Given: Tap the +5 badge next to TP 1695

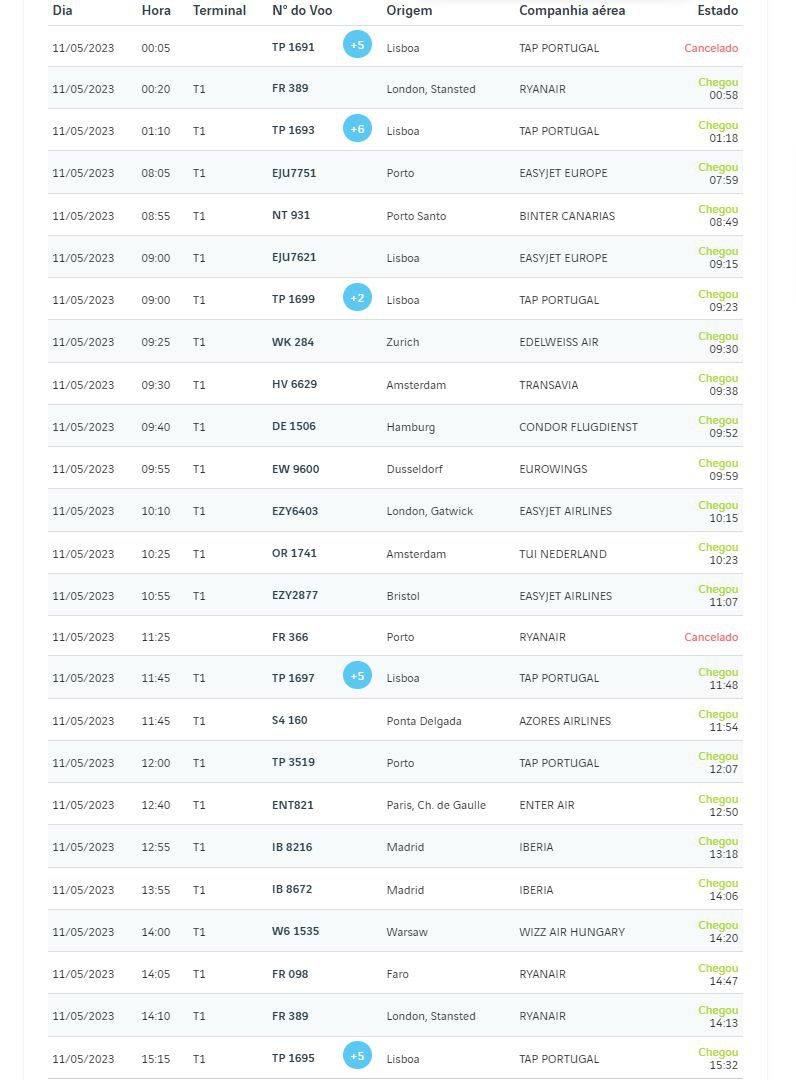Looking at the screenshot, I should 357,1056.
